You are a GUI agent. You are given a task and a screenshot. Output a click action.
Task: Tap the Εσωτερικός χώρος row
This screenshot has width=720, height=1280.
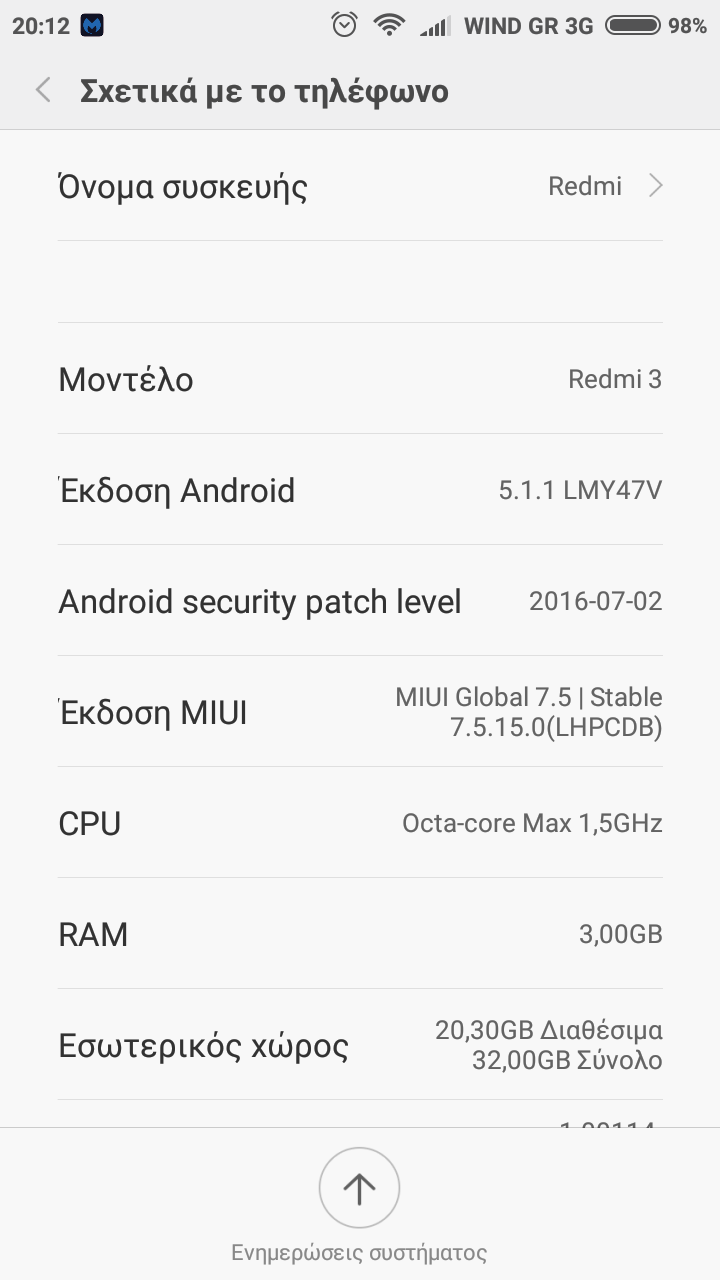[360, 1045]
